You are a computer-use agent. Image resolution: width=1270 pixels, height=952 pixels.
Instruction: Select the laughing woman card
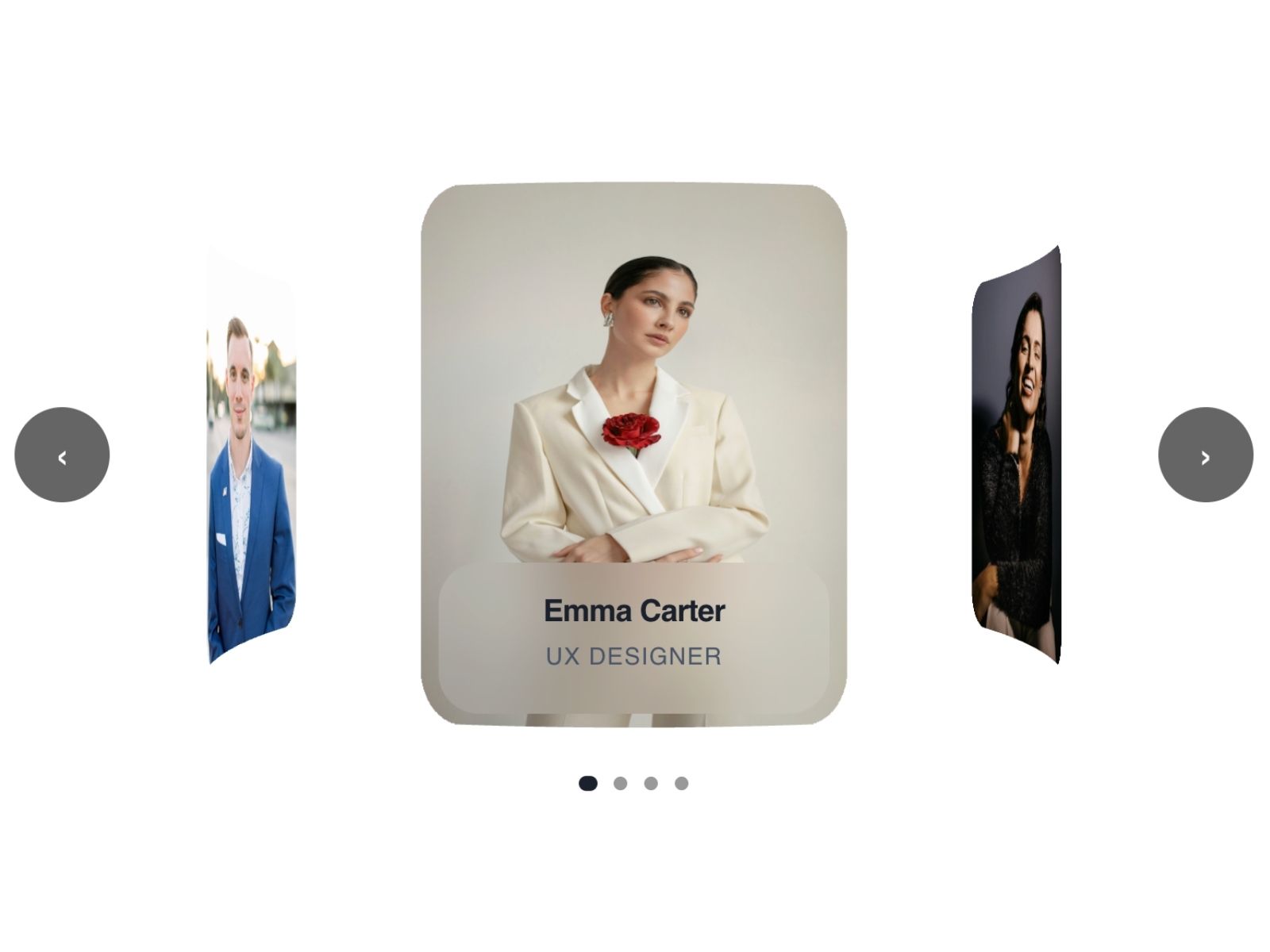[x=1016, y=460]
